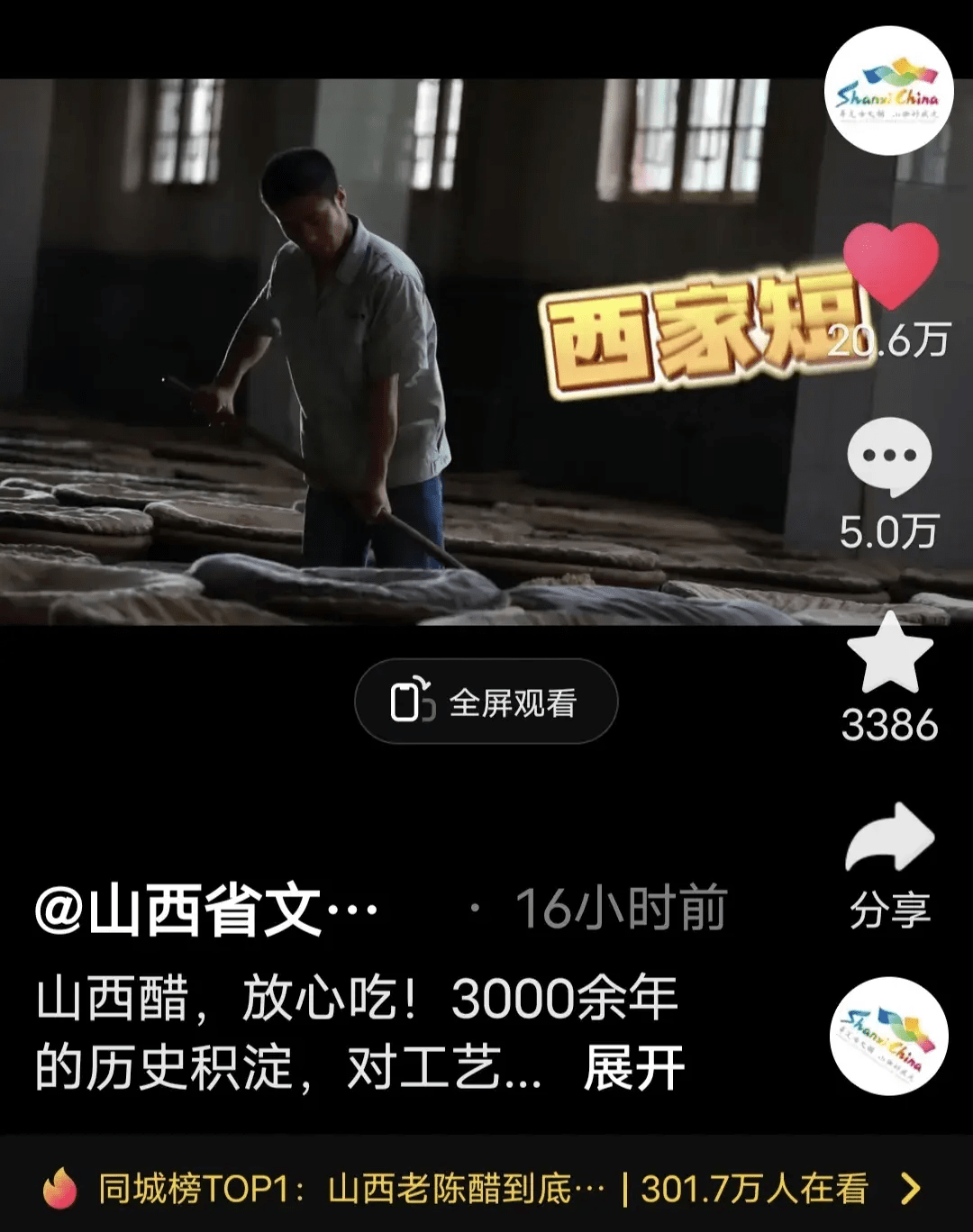Image resolution: width=973 pixels, height=1232 pixels.
Task: Open the comments bubble
Action: (888, 457)
